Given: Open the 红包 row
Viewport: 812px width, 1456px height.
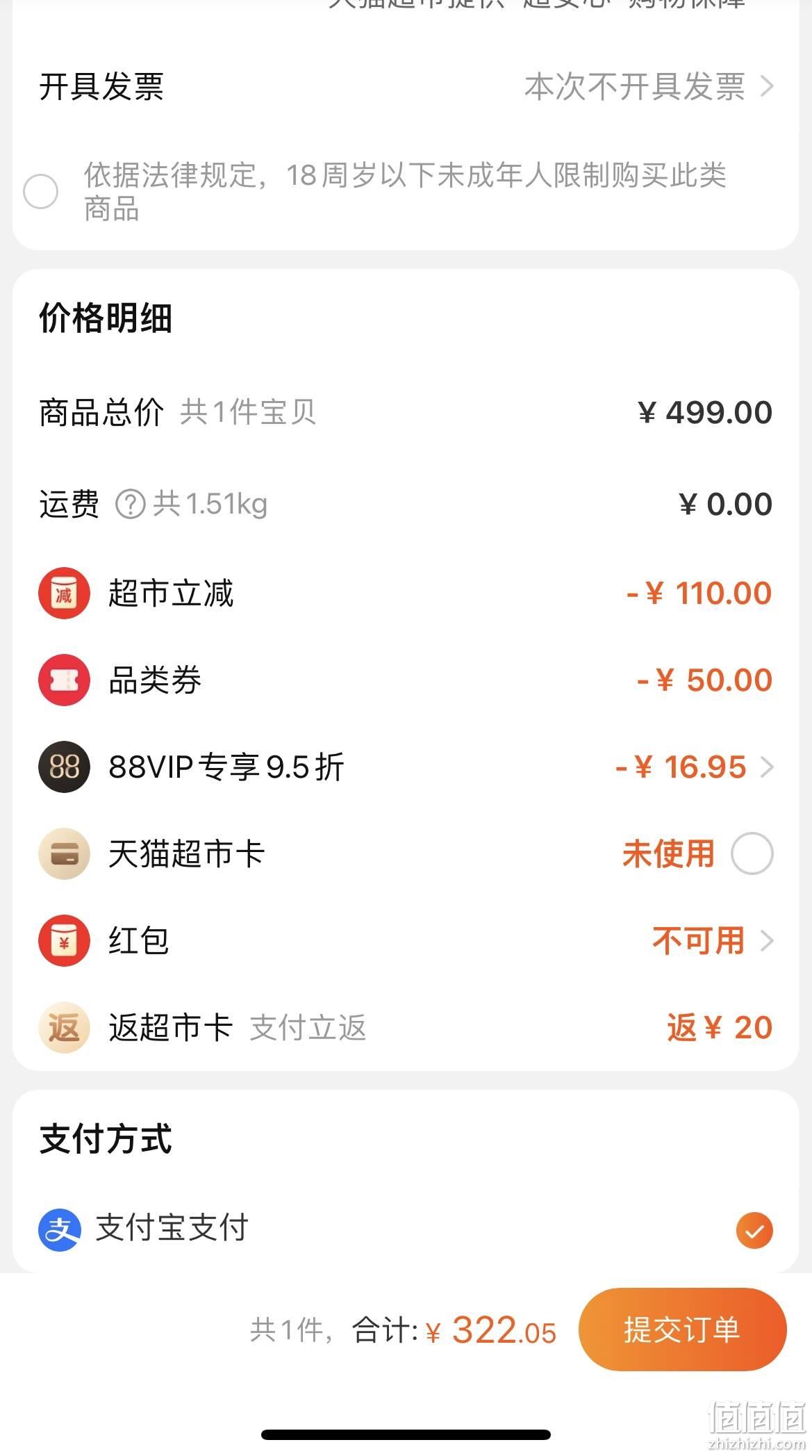Looking at the screenshot, I should 406,941.
